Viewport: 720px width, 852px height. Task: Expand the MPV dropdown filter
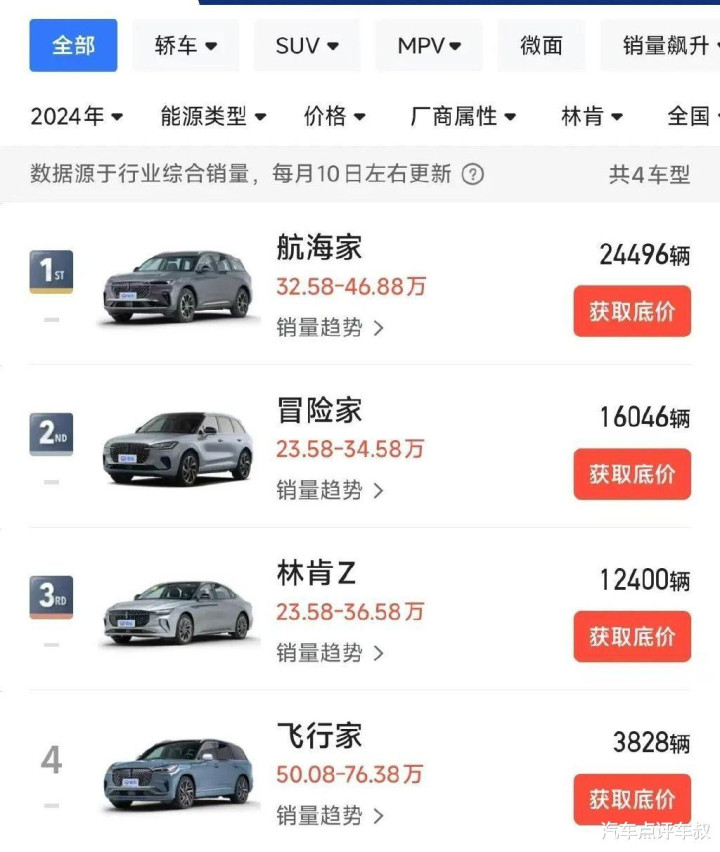(429, 45)
